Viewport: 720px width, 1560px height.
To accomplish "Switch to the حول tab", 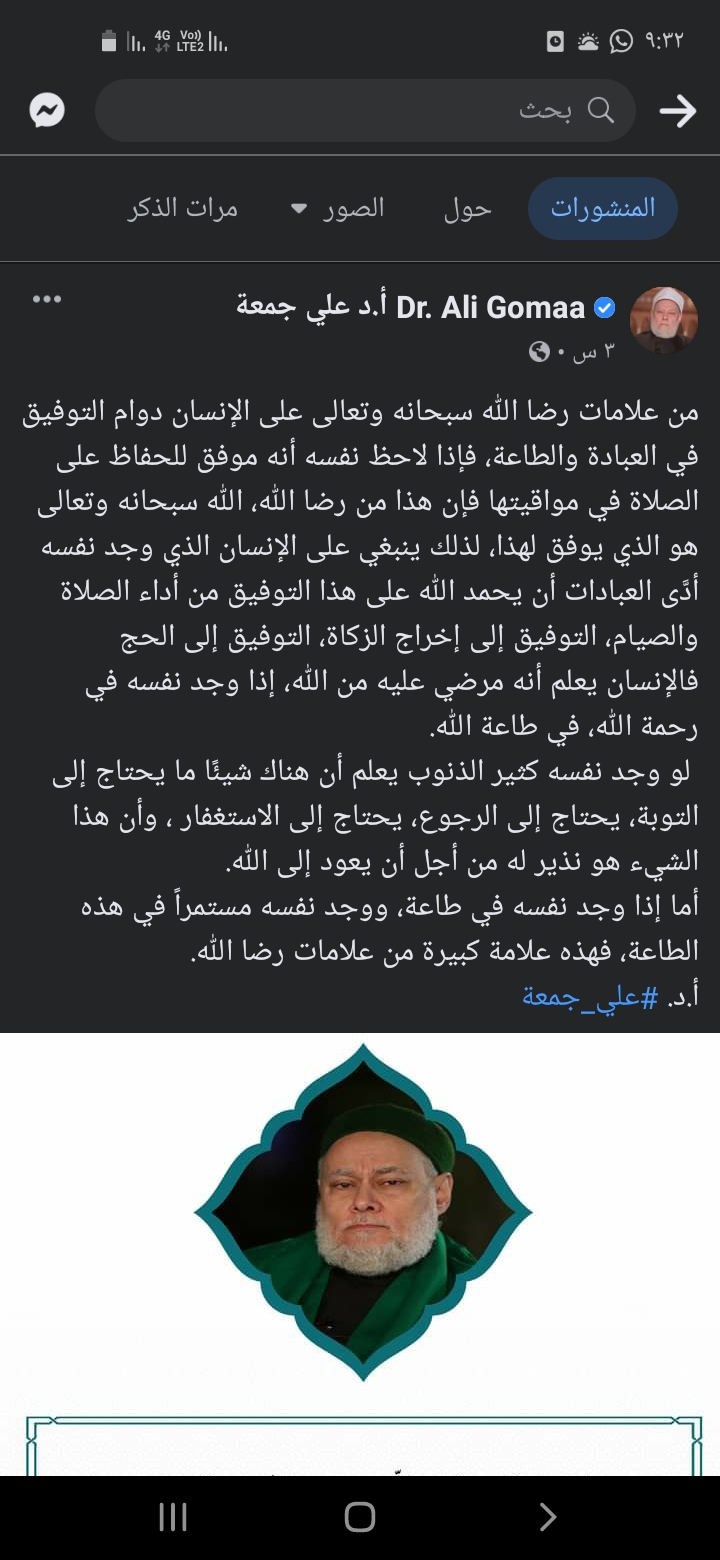I will 468,208.
